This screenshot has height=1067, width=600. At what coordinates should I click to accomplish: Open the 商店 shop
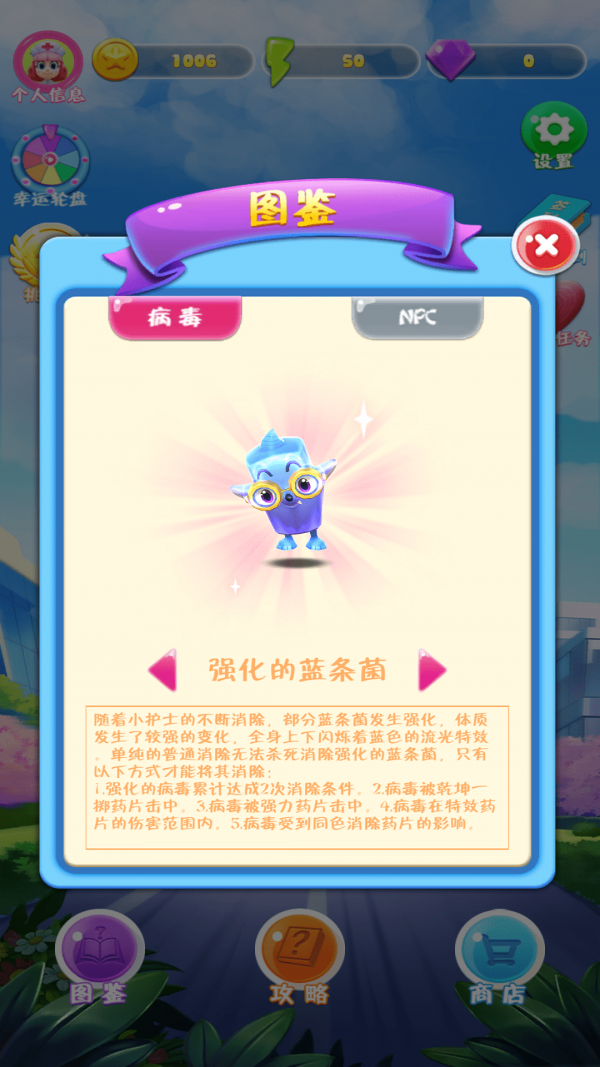(499, 953)
